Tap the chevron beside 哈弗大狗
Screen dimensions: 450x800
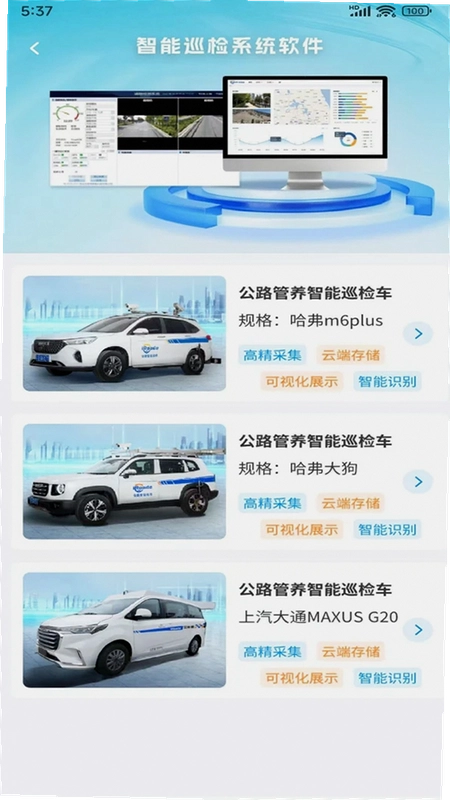(418, 482)
